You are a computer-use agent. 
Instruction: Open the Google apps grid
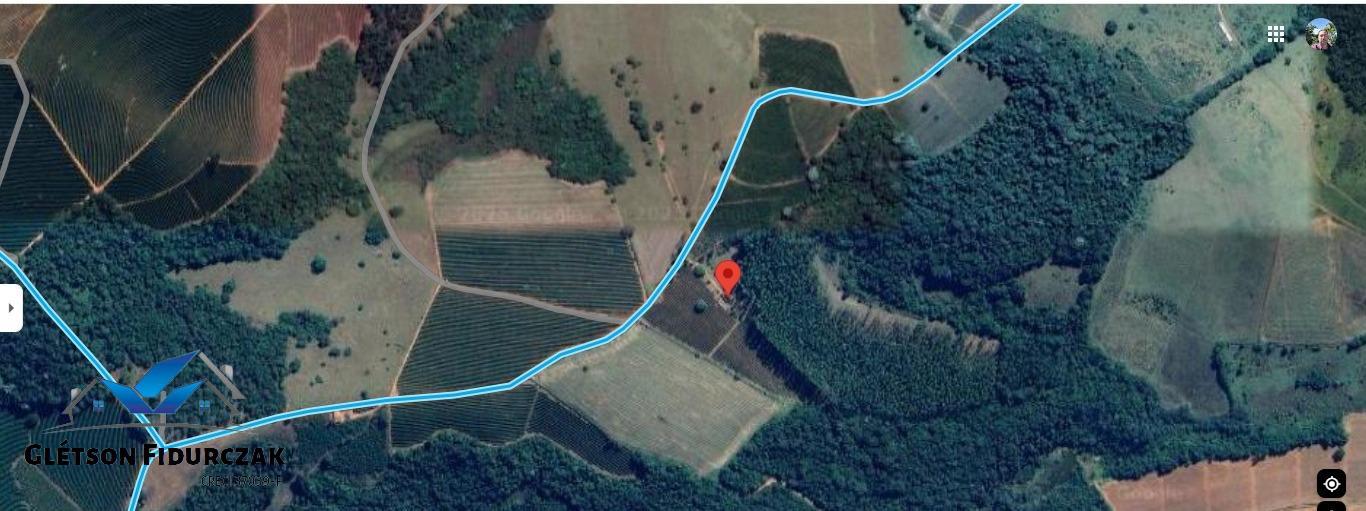pos(1276,34)
